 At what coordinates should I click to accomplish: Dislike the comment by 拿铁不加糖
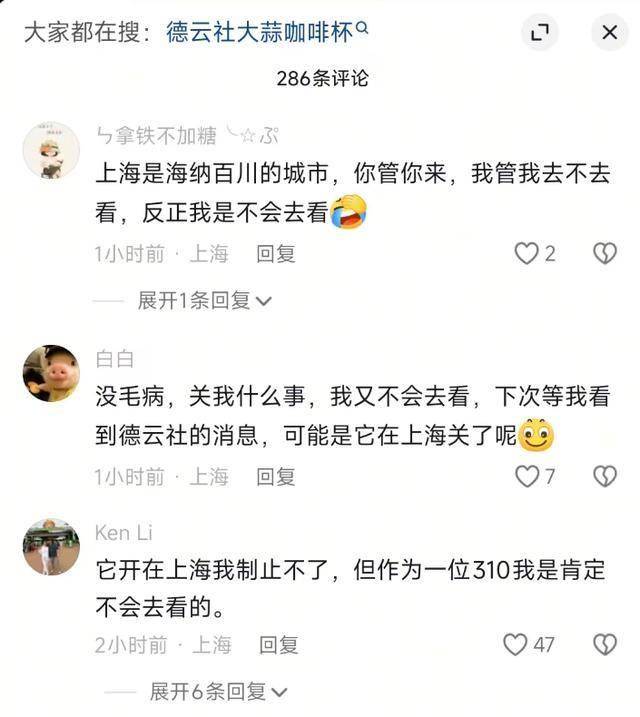click(605, 254)
